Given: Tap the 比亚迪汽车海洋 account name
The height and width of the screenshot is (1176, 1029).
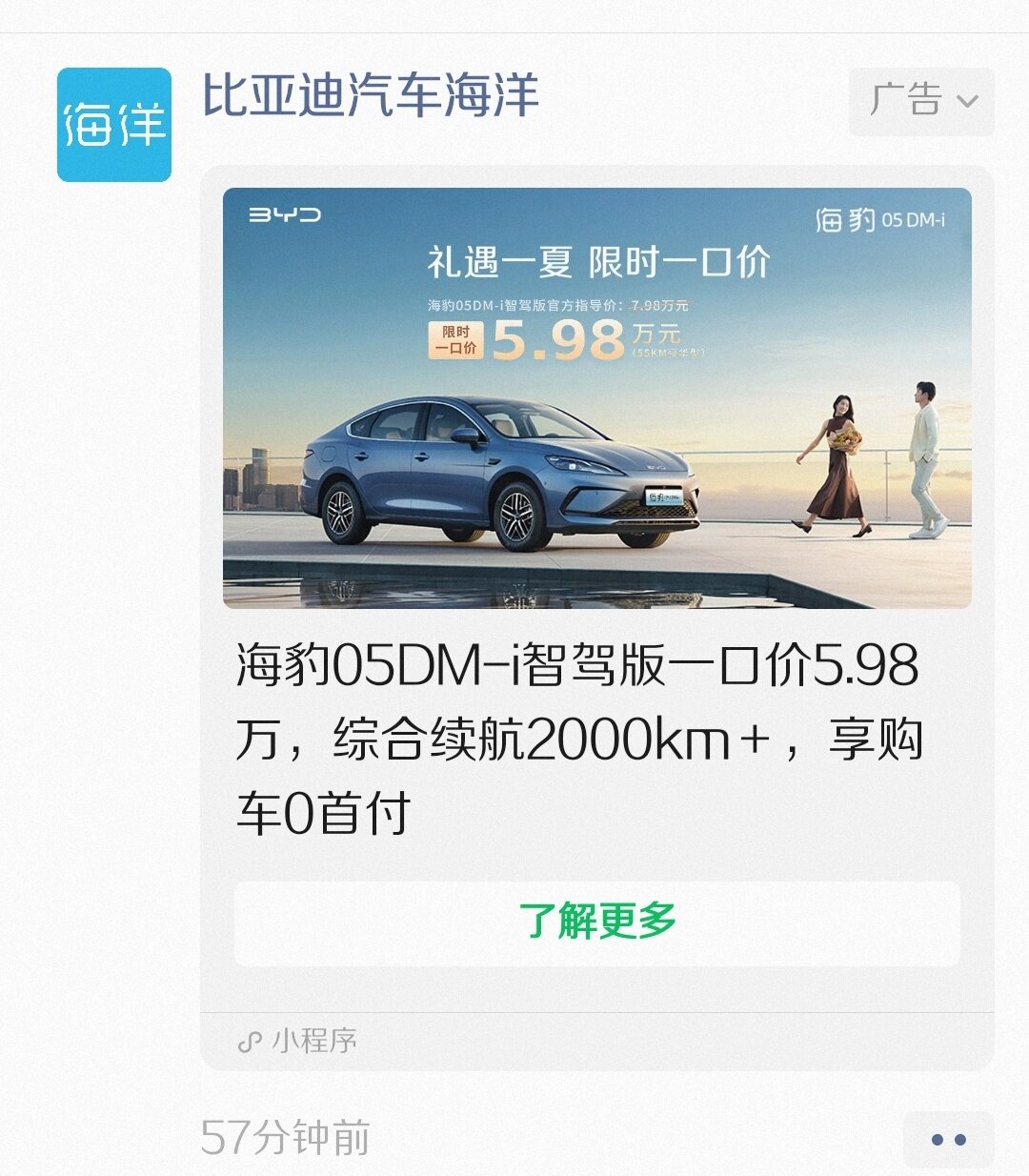Looking at the screenshot, I should 371,96.
